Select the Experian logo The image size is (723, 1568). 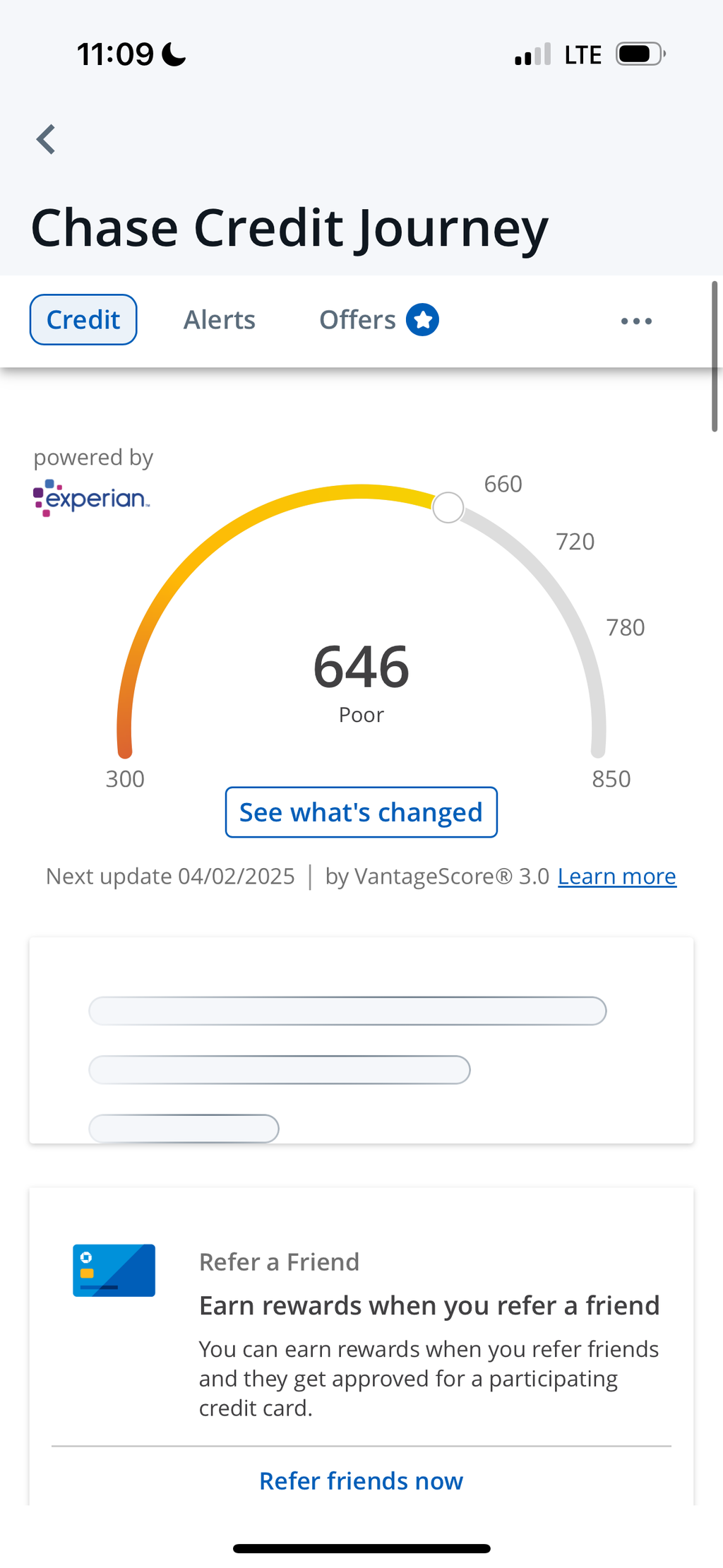click(90, 497)
